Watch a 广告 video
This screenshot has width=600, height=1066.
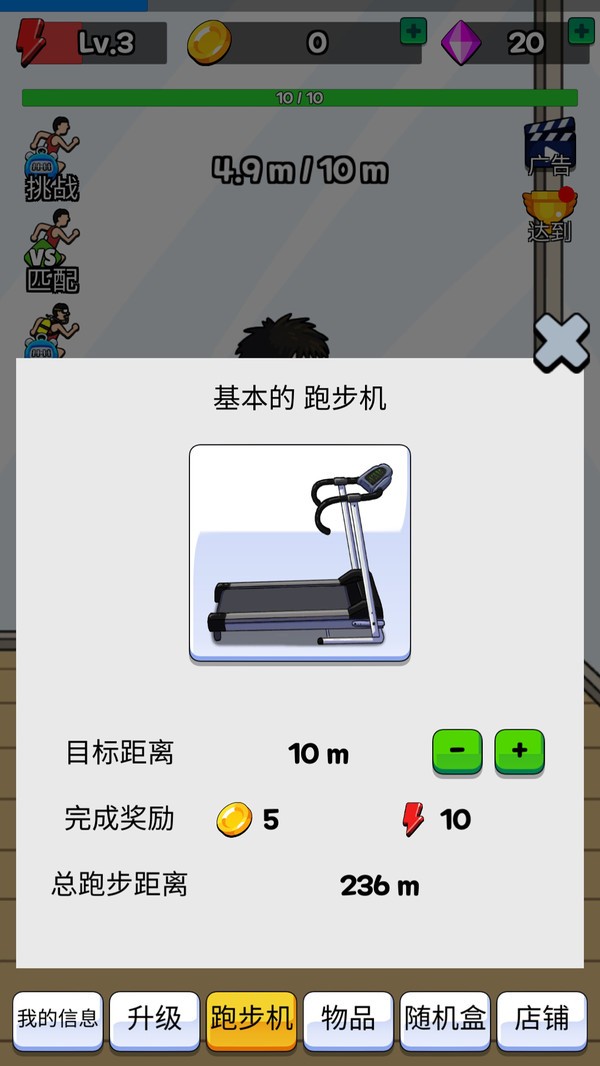coord(550,148)
